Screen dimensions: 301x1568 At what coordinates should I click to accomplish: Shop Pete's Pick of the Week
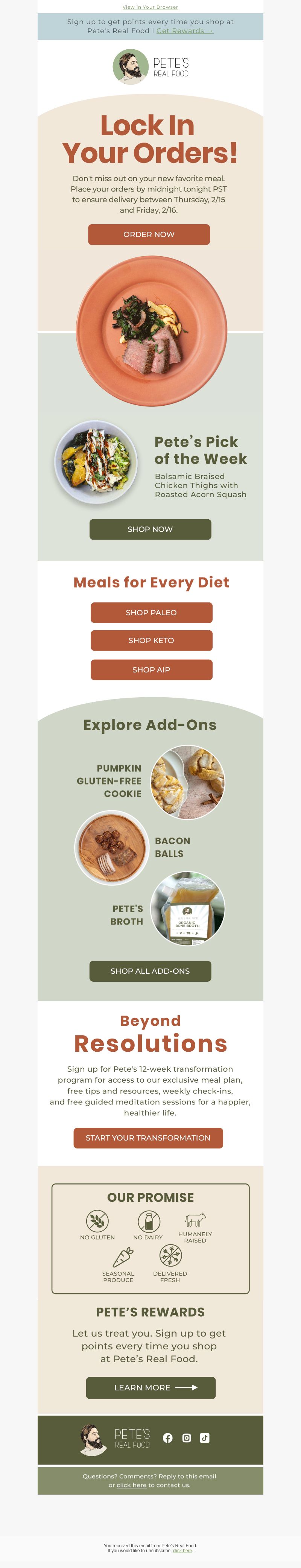150,529
